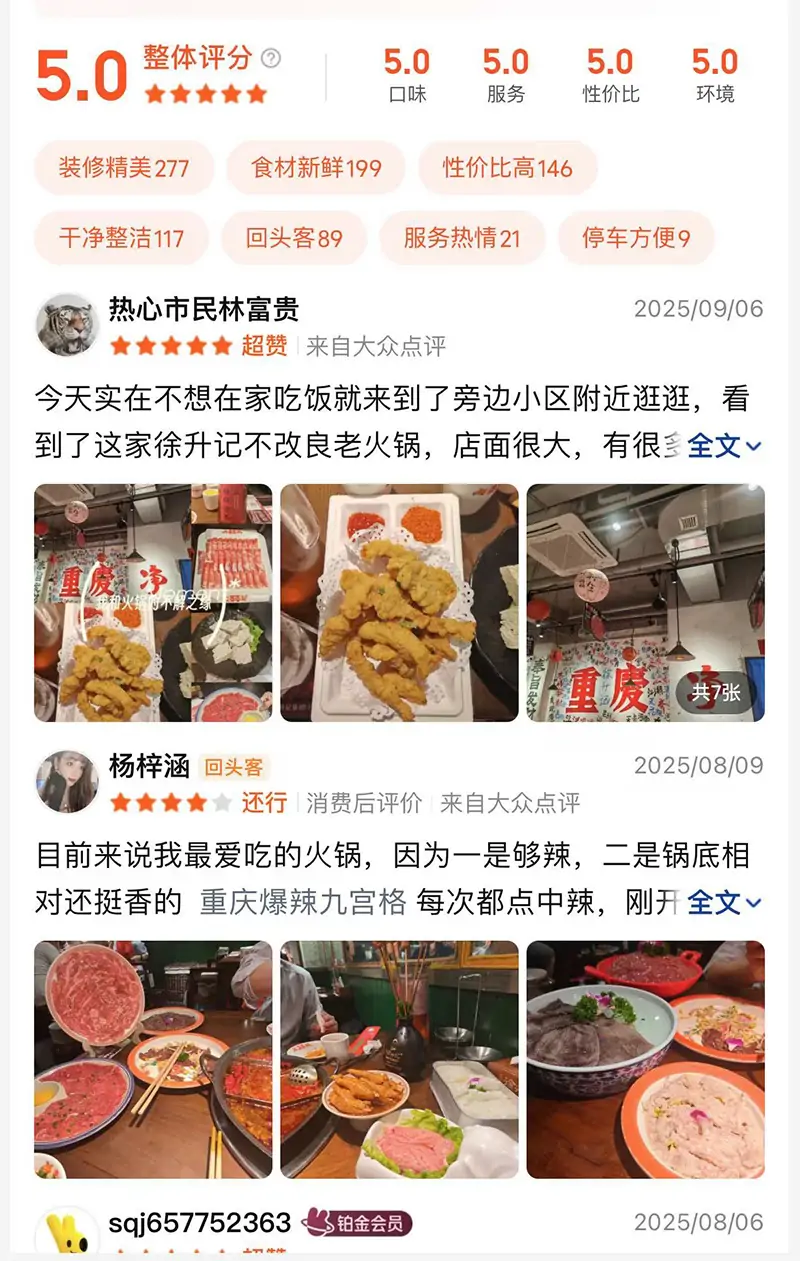View the fried pork photo in 热心市民林富贵's review
The width and height of the screenshot is (800, 1261).
tap(399, 603)
